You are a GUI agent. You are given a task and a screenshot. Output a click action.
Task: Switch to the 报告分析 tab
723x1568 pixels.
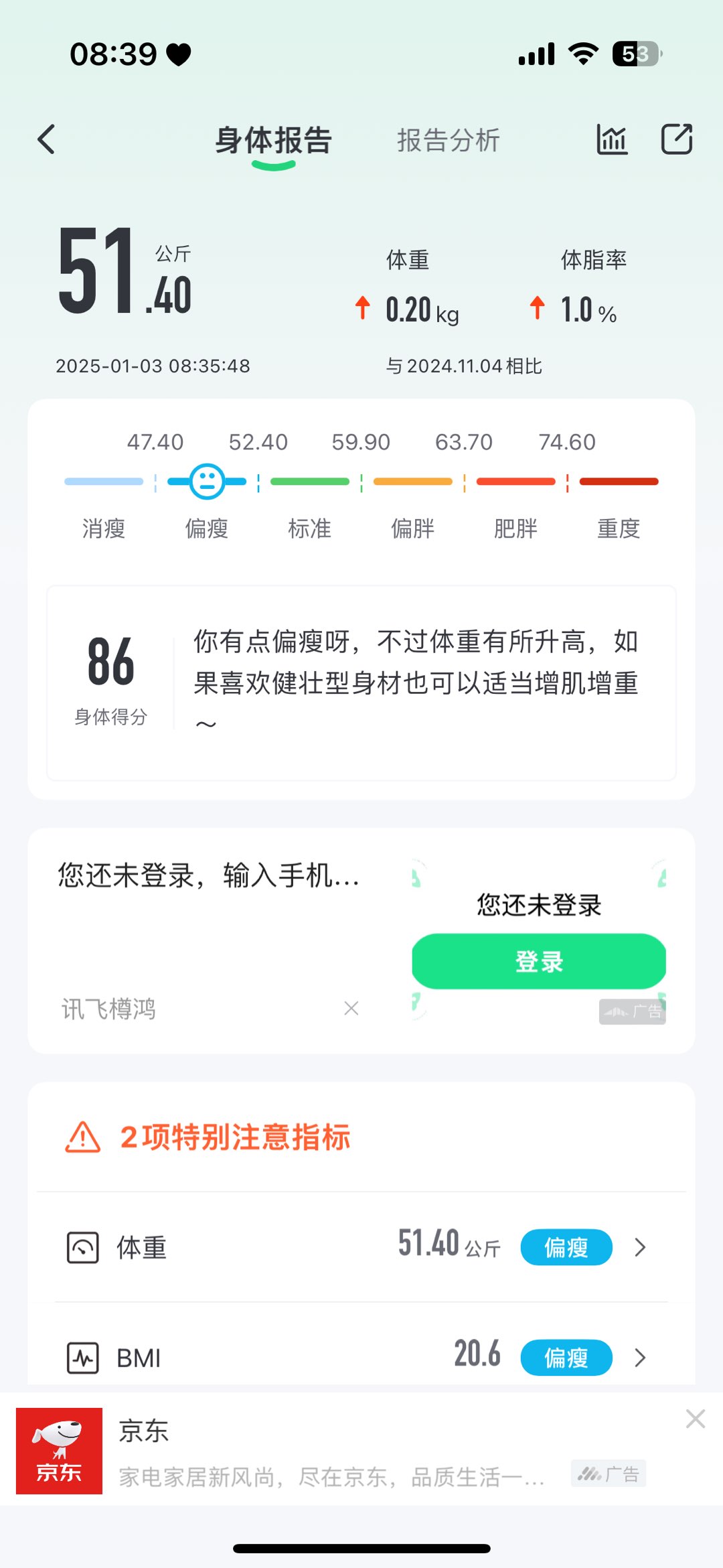point(448,141)
